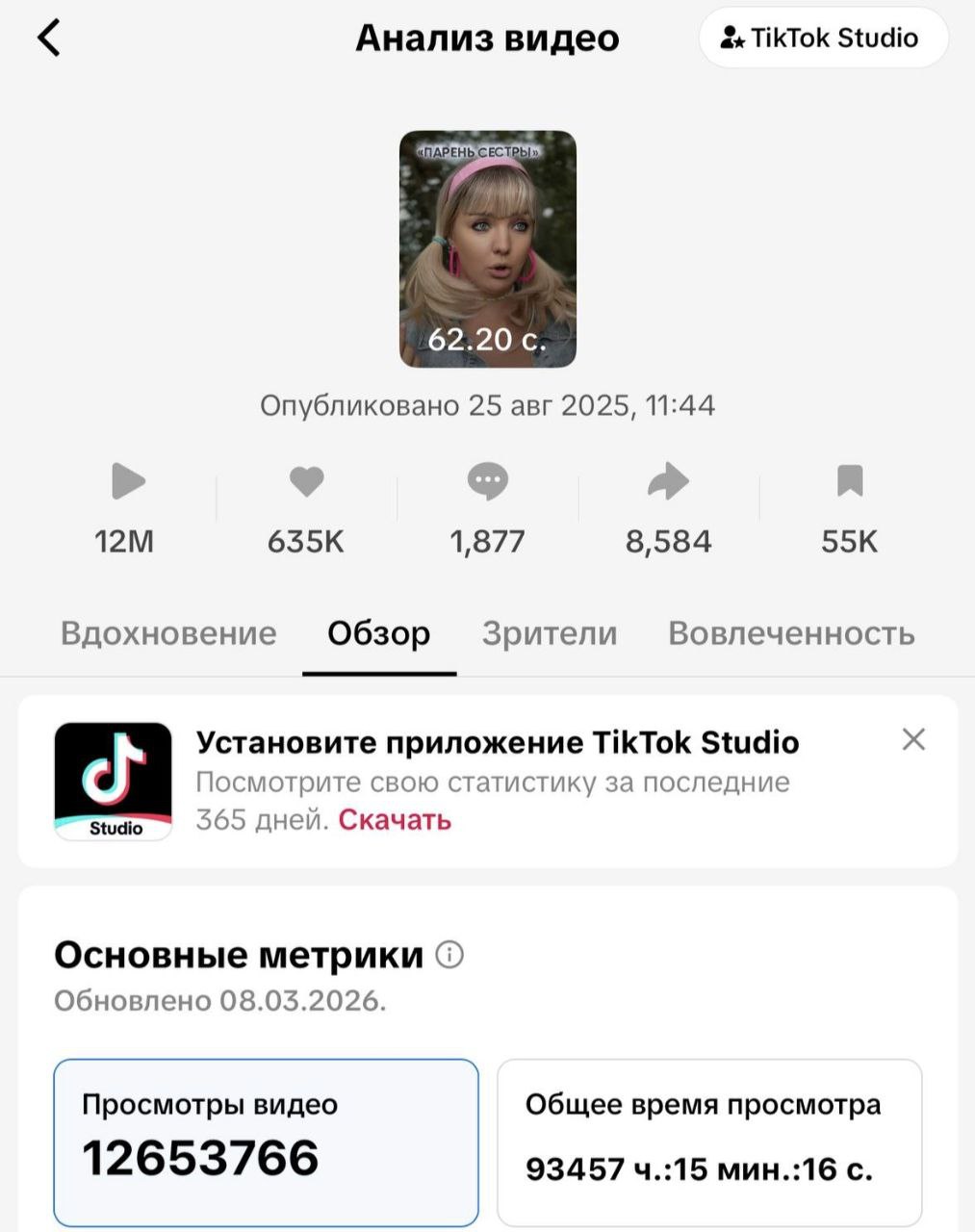Dismiss the TikTok Studio install banner

[x=913, y=741]
